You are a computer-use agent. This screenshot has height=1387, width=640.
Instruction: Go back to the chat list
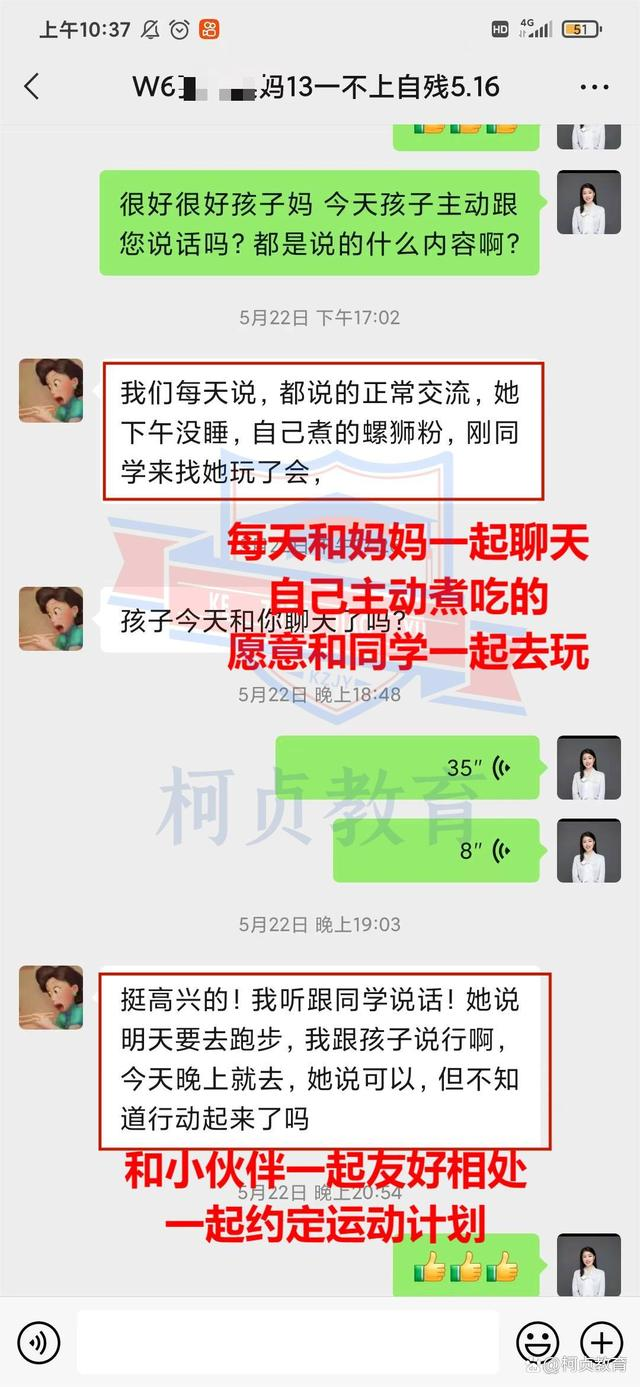pos(32,87)
